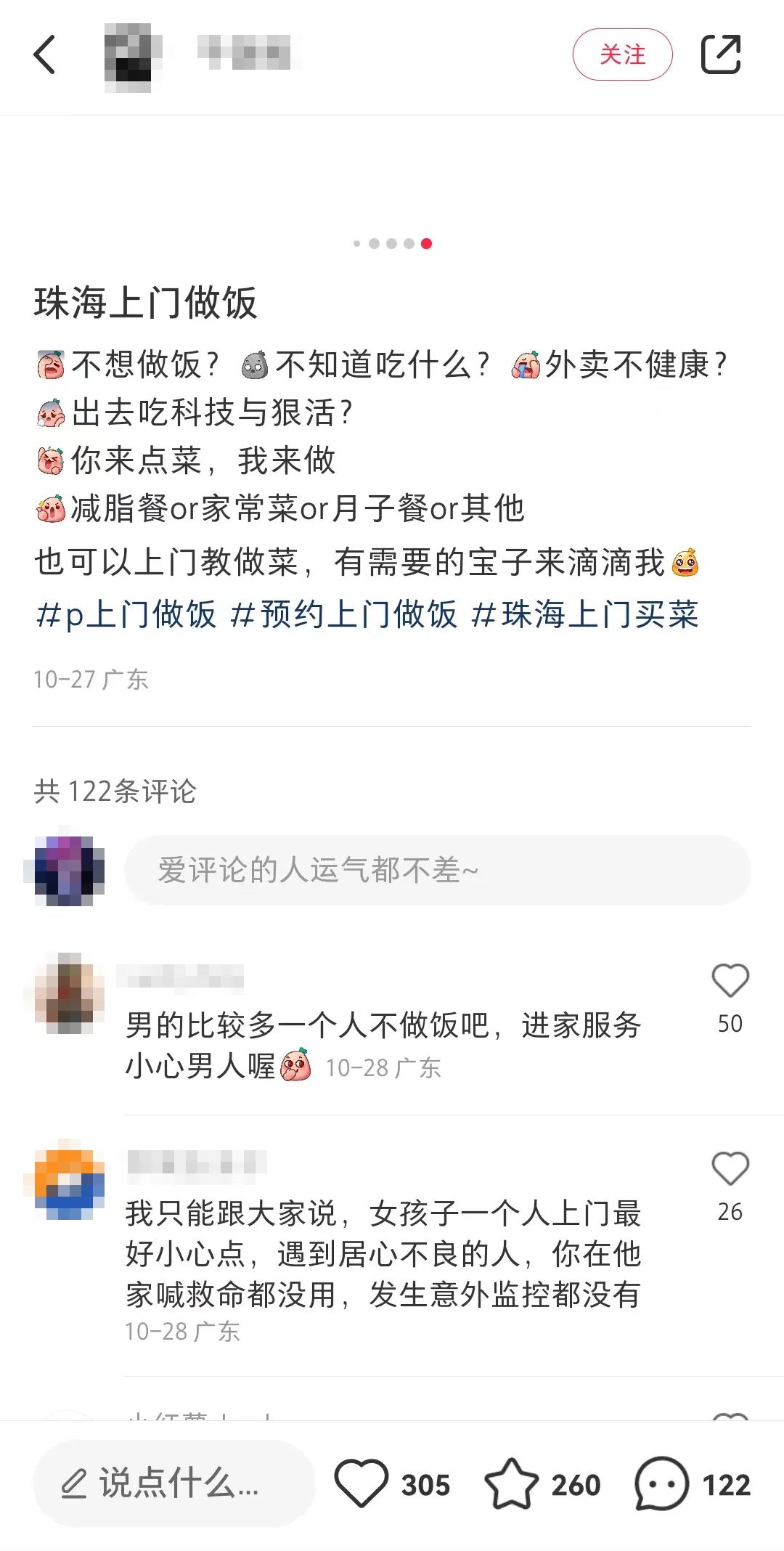Screen dimensions: 784x1551
Task: Open hashtag #预约上门做饭
Action: 344,614
